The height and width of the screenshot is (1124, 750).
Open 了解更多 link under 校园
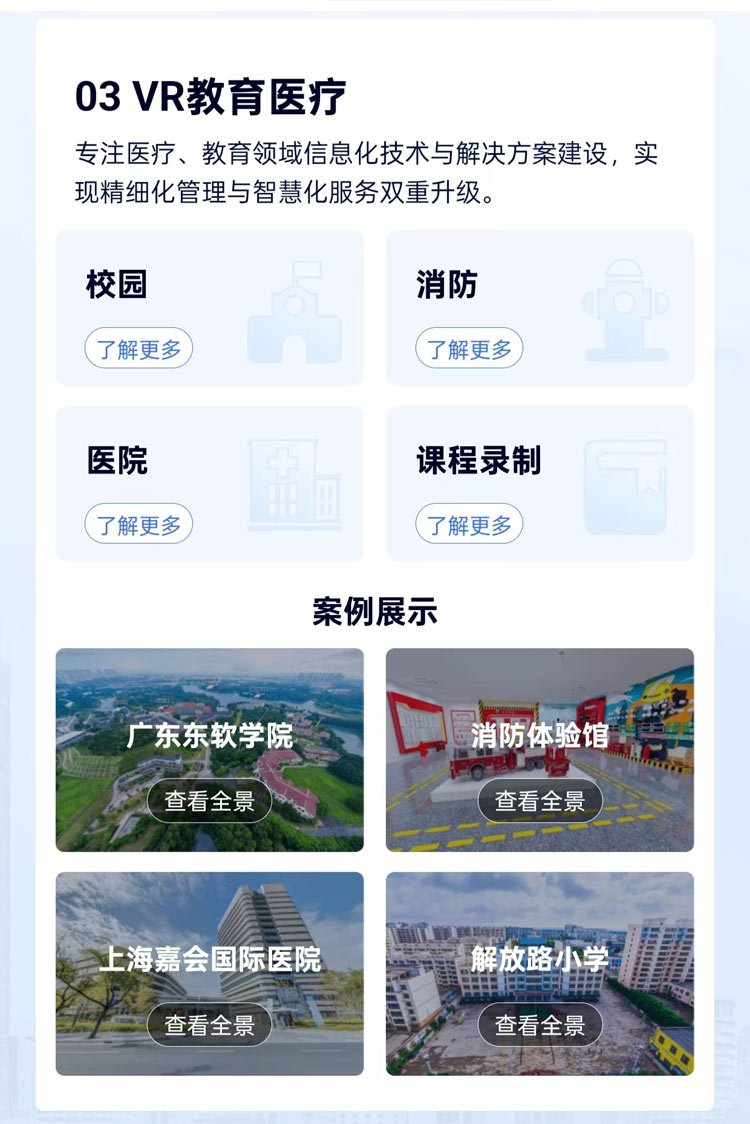137,349
